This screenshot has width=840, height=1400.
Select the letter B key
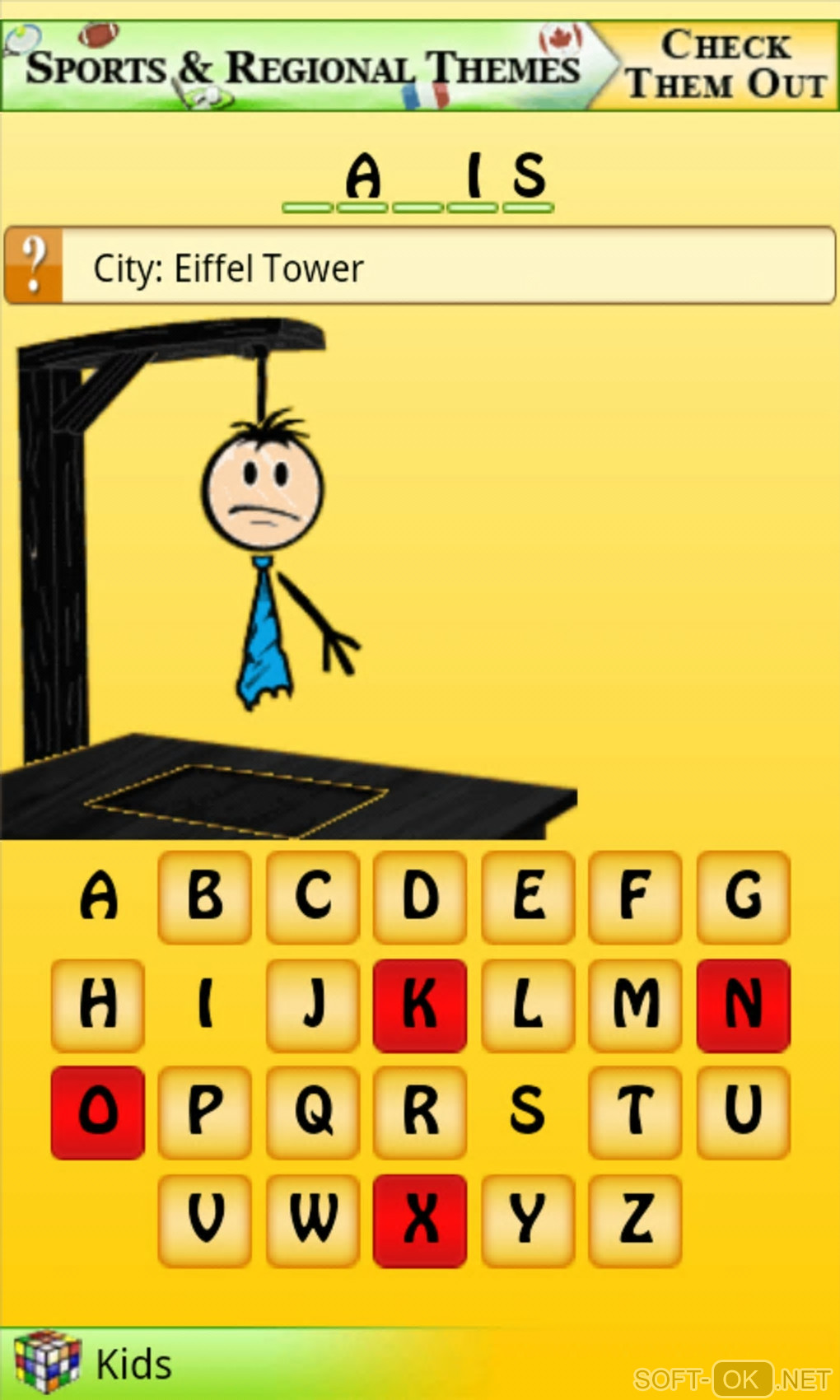point(204,897)
